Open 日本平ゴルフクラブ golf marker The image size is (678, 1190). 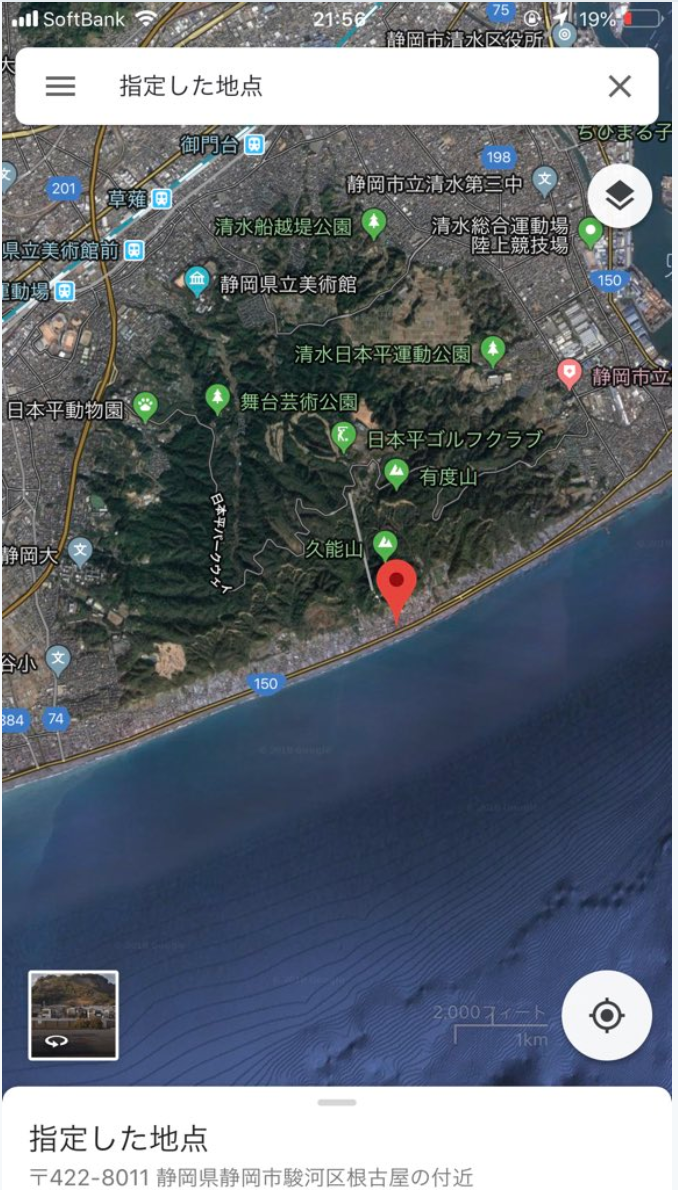344,437
